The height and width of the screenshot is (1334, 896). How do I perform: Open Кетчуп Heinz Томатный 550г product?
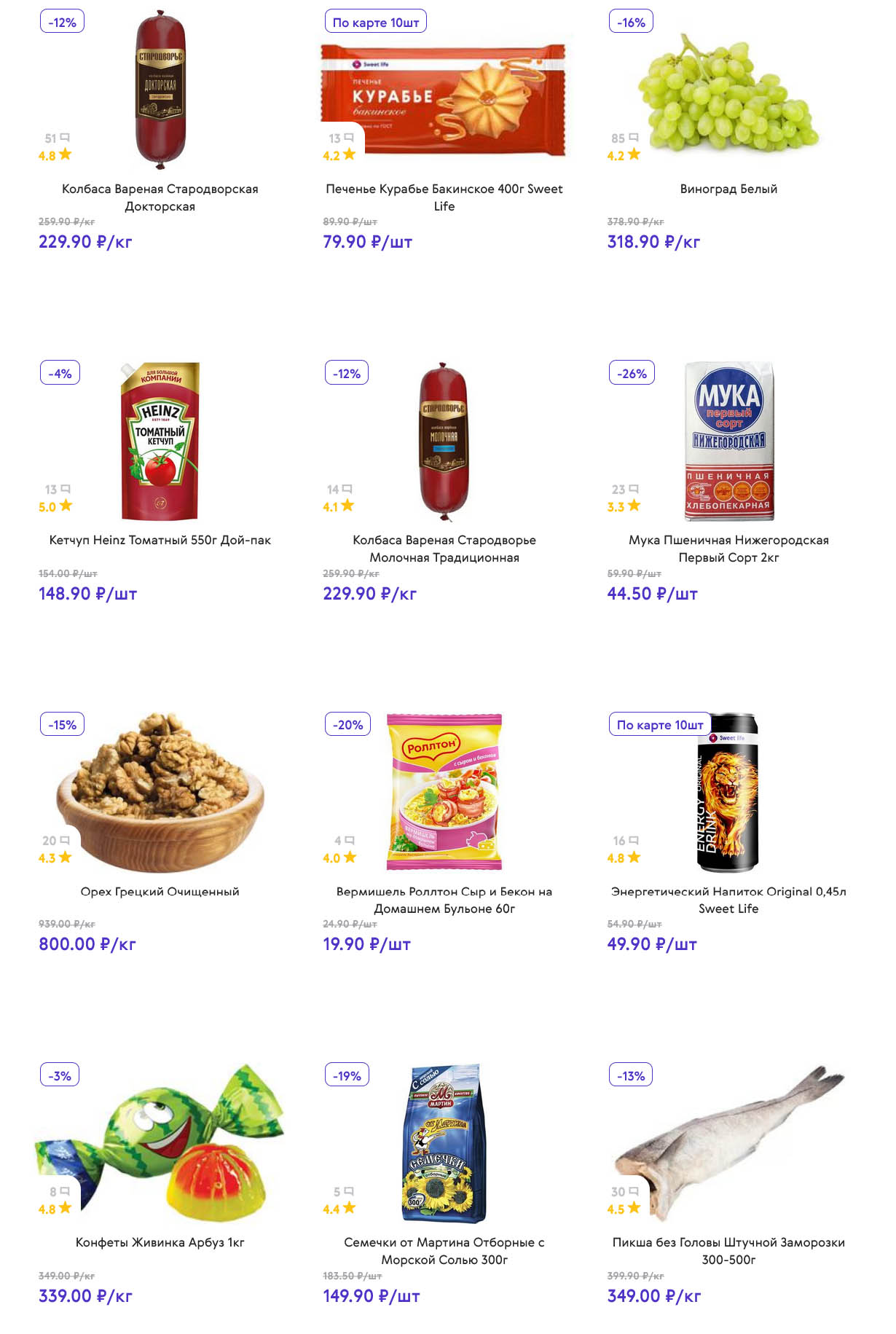160,540
